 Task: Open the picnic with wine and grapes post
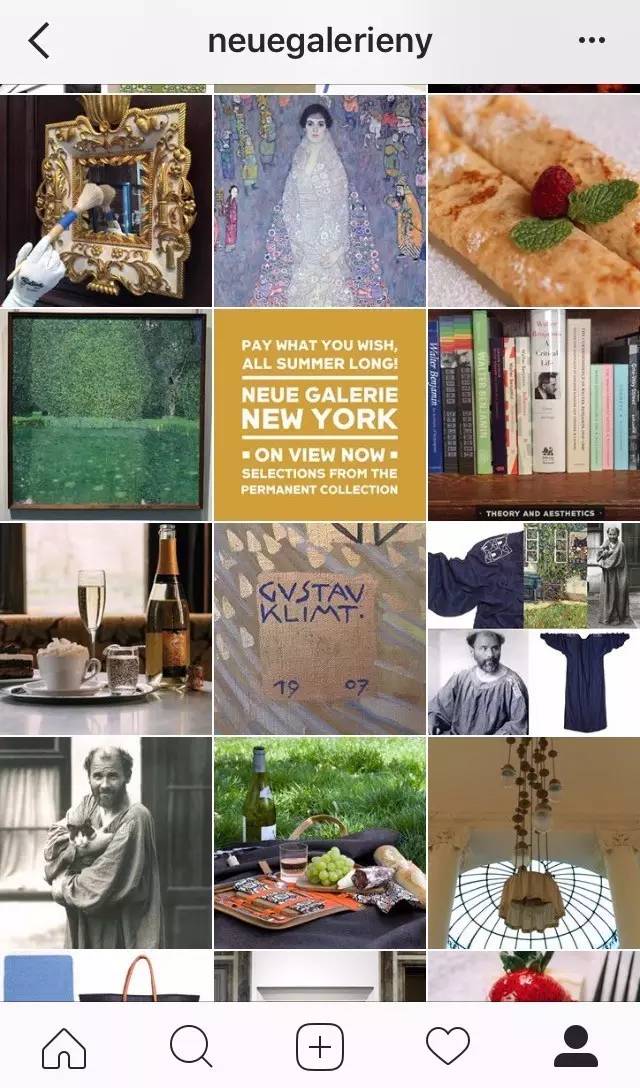[320, 842]
